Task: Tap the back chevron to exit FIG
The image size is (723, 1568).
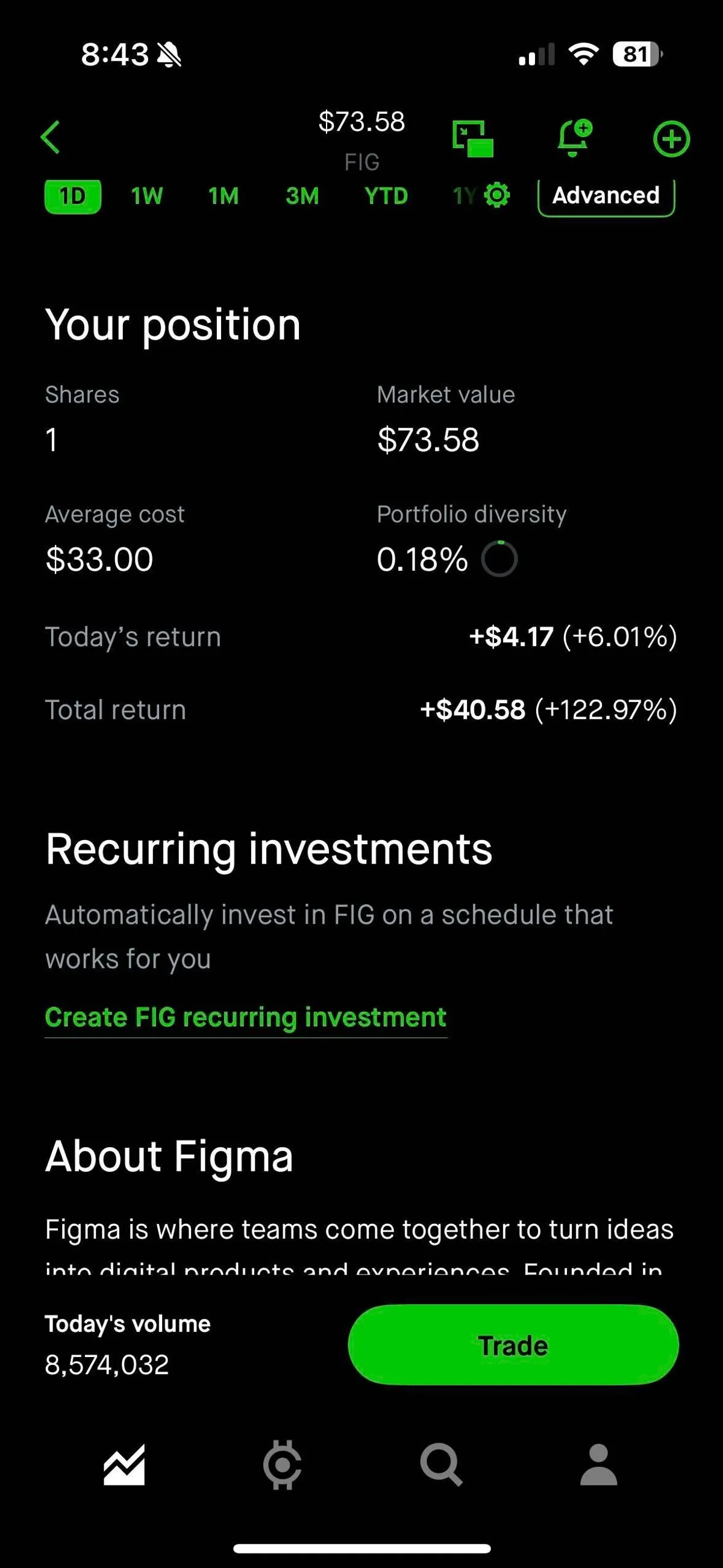Action: click(x=52, y=138)
